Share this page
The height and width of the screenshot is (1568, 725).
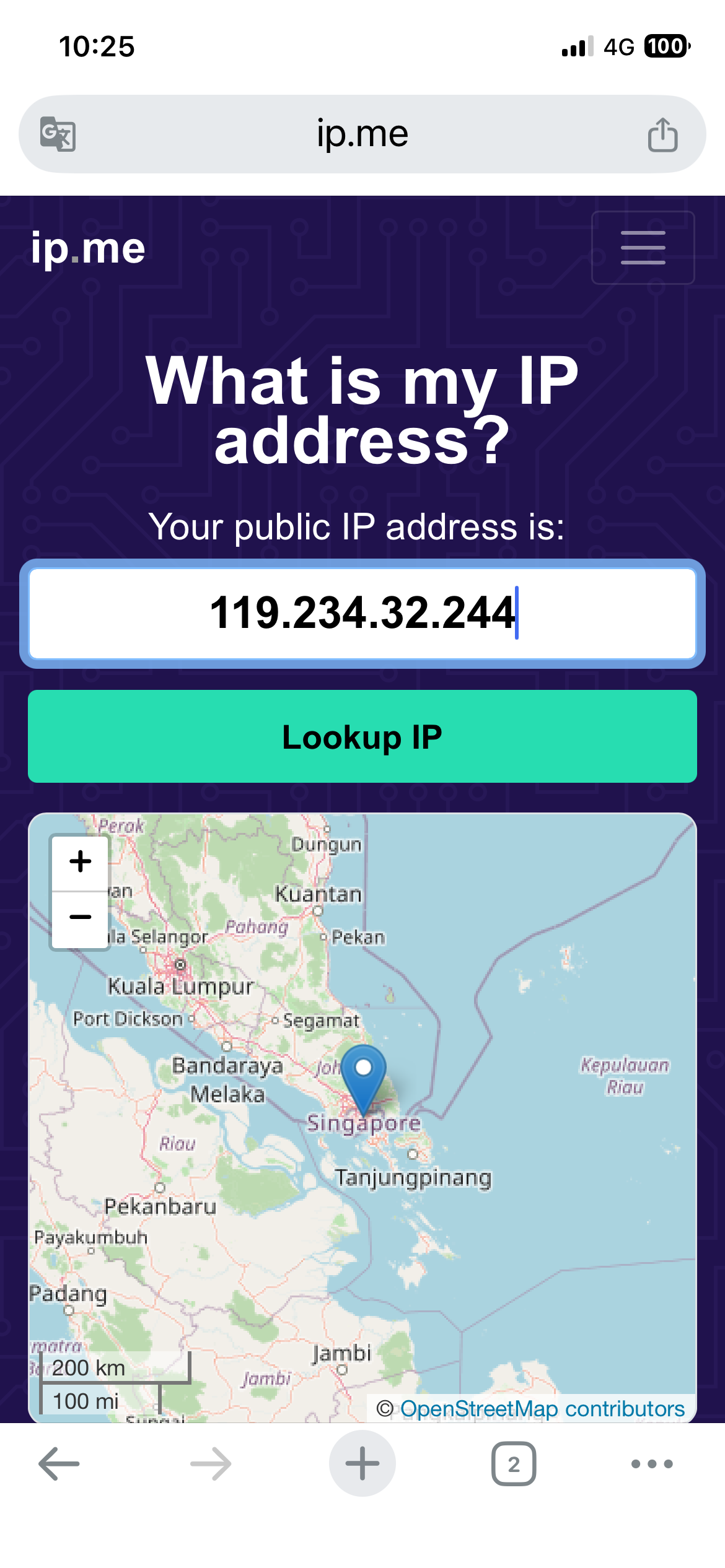[662, 134]
